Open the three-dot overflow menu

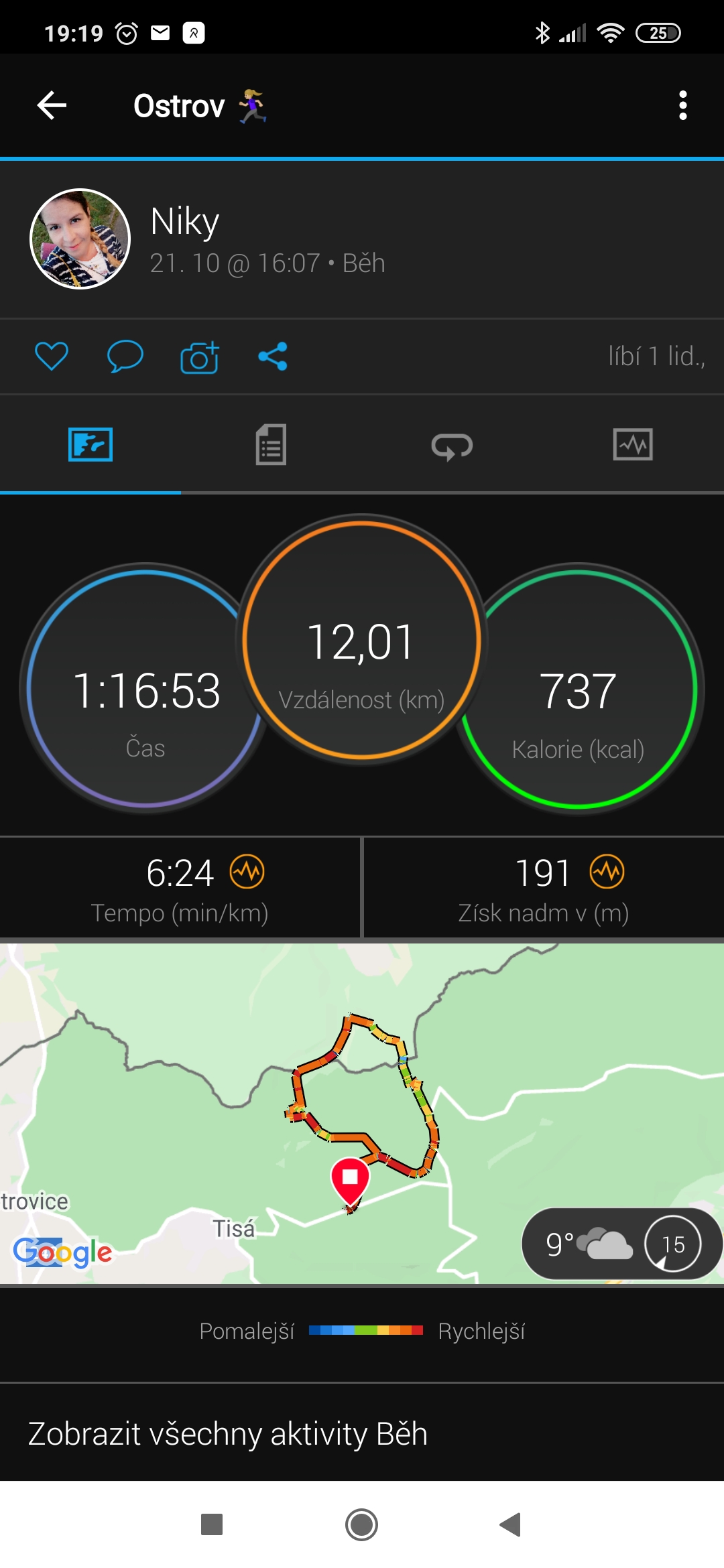tap(682, 105)
